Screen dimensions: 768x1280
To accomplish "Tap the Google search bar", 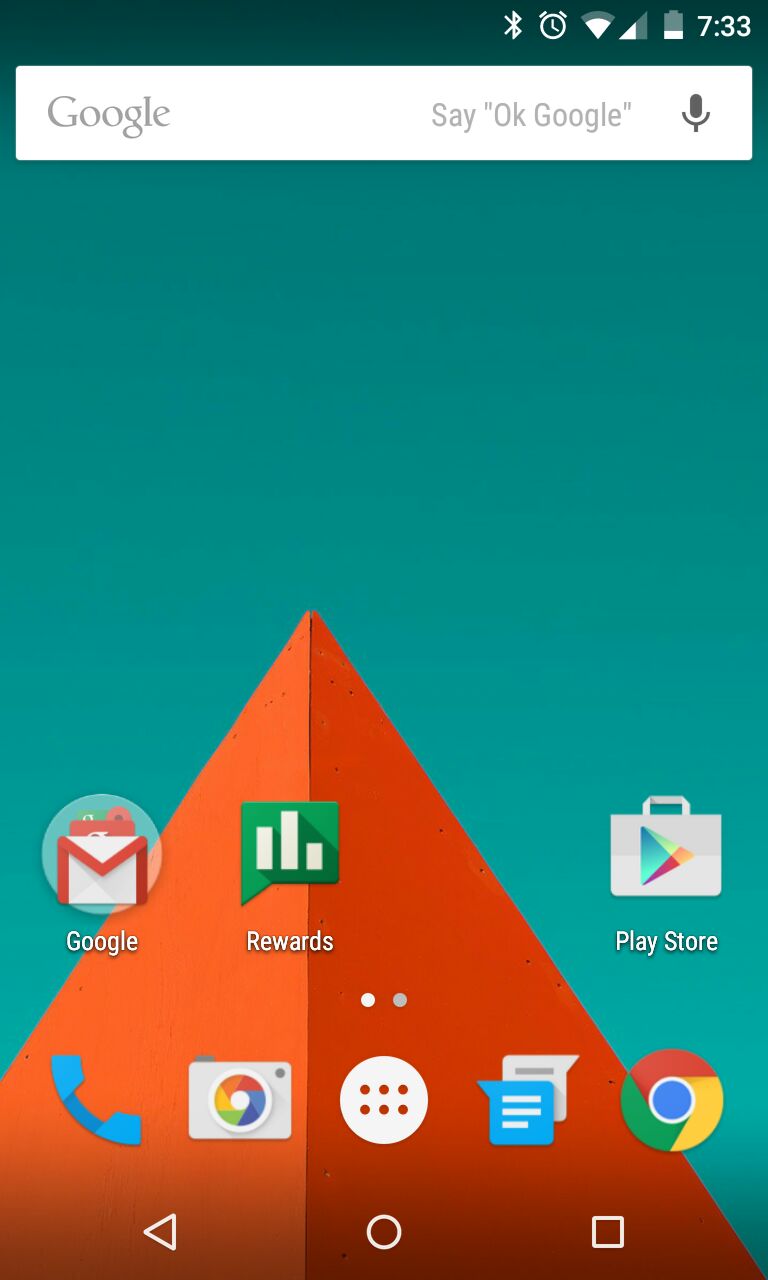I will [300, 113].
